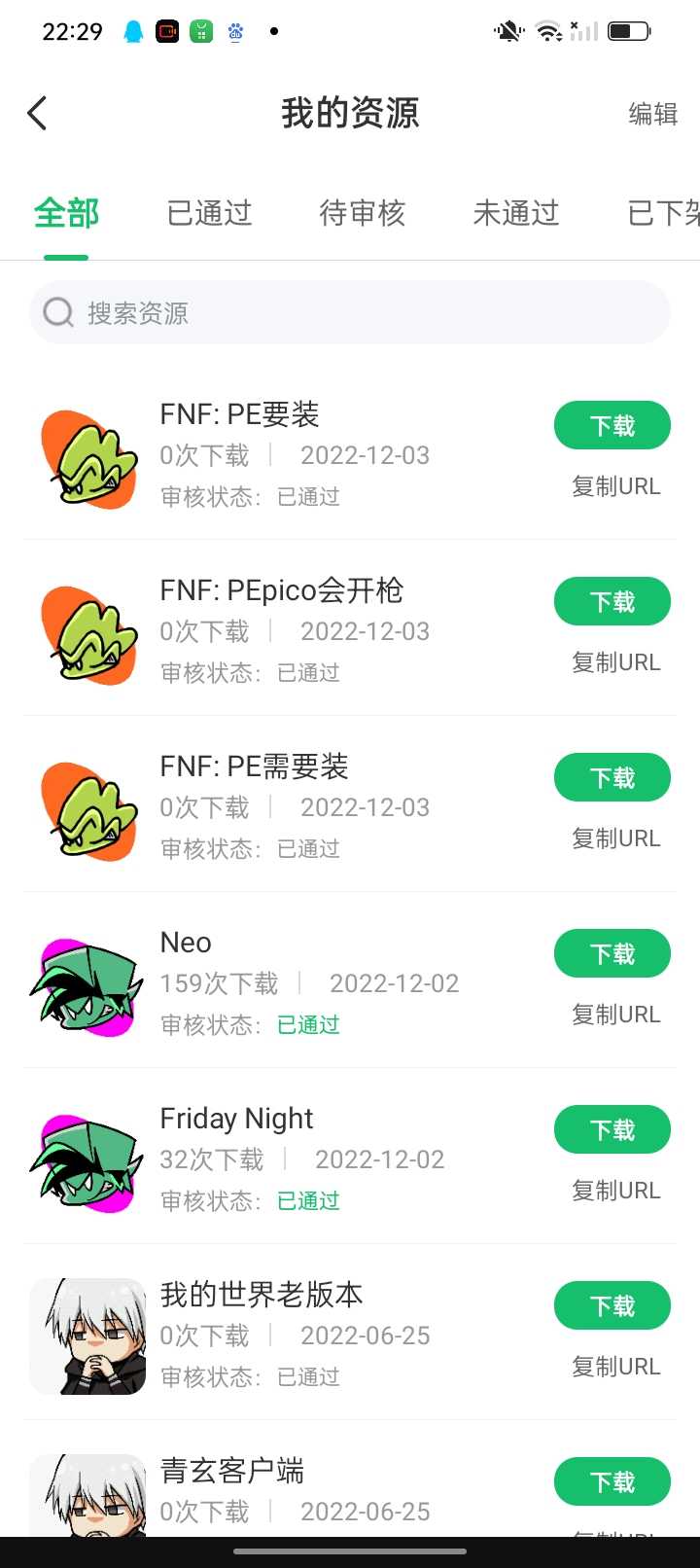Tap the 搜索资源 search box
700x1568 pixels.
350,312
